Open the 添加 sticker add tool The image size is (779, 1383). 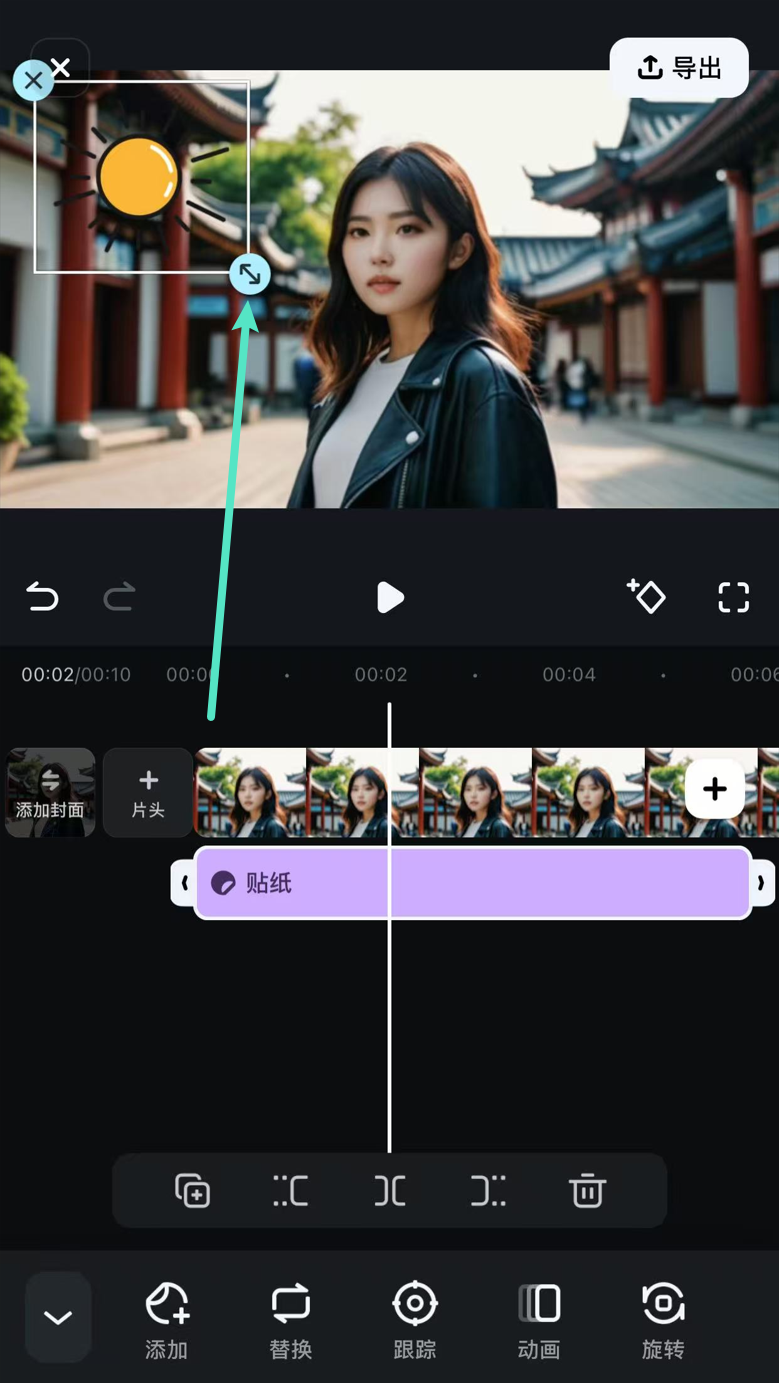pos(166,1316)
